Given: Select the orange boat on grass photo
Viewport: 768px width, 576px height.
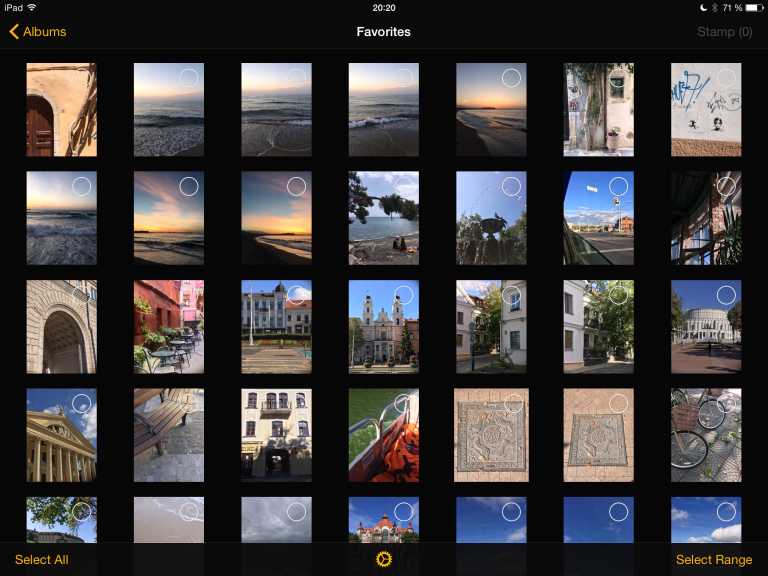Looking at the screenshot, I should (x=383, y=435).
